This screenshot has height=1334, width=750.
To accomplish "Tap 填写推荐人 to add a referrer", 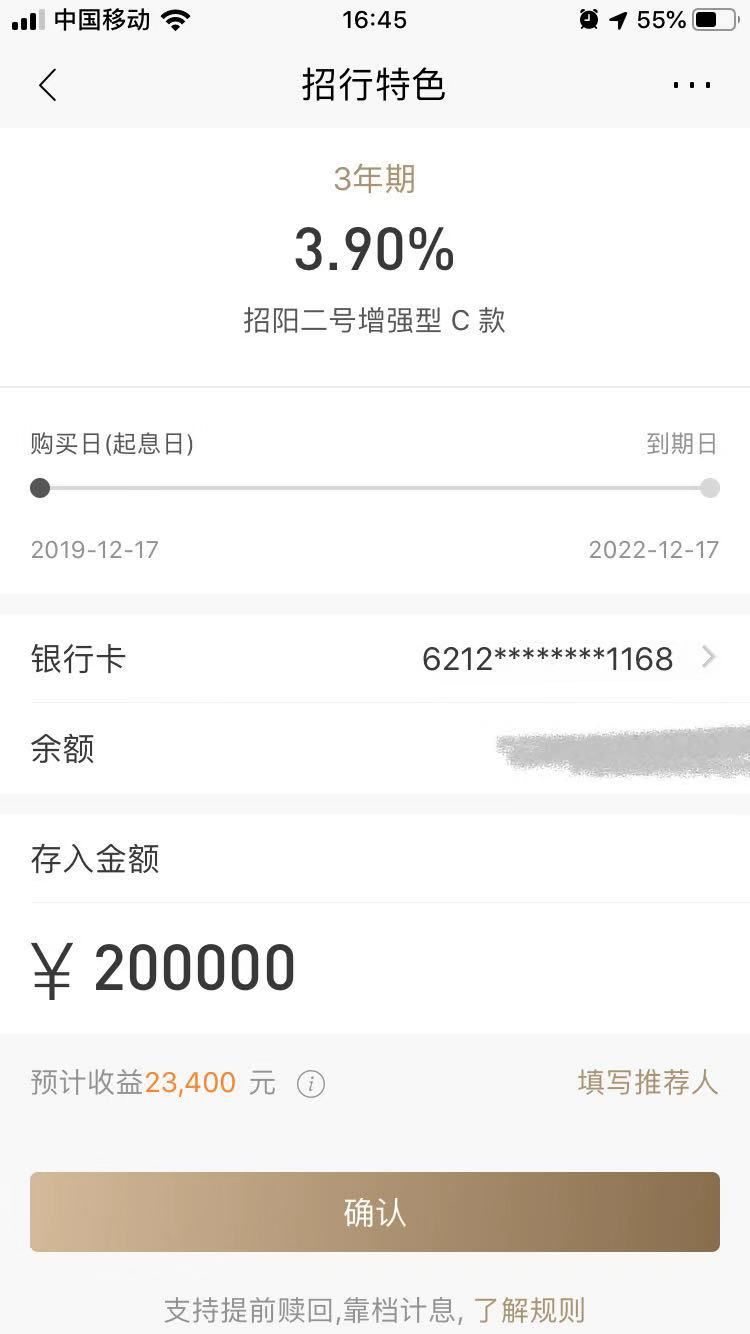I will pos(648,1082).
